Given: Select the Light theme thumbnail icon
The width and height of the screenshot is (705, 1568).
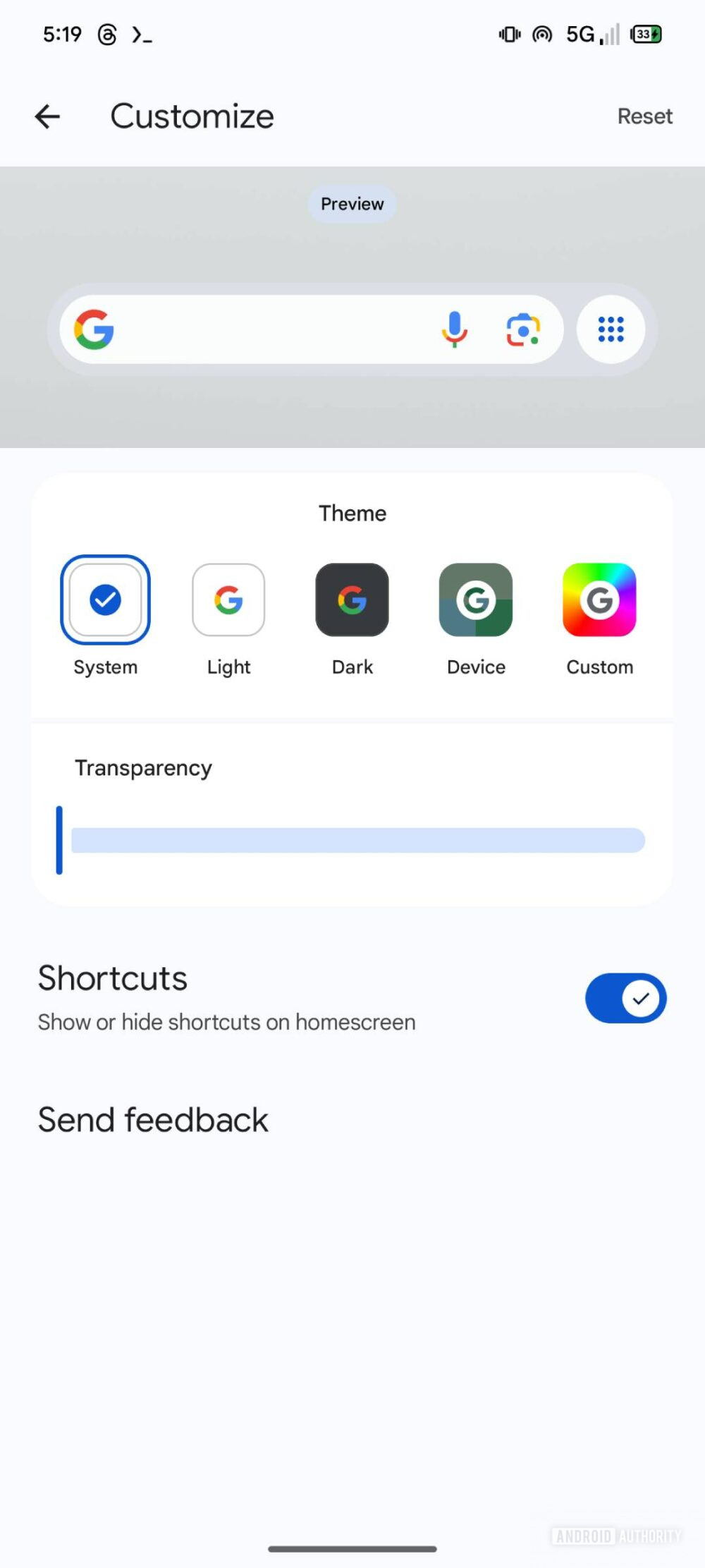Looking at the screenshot, I should pos(228,600).
